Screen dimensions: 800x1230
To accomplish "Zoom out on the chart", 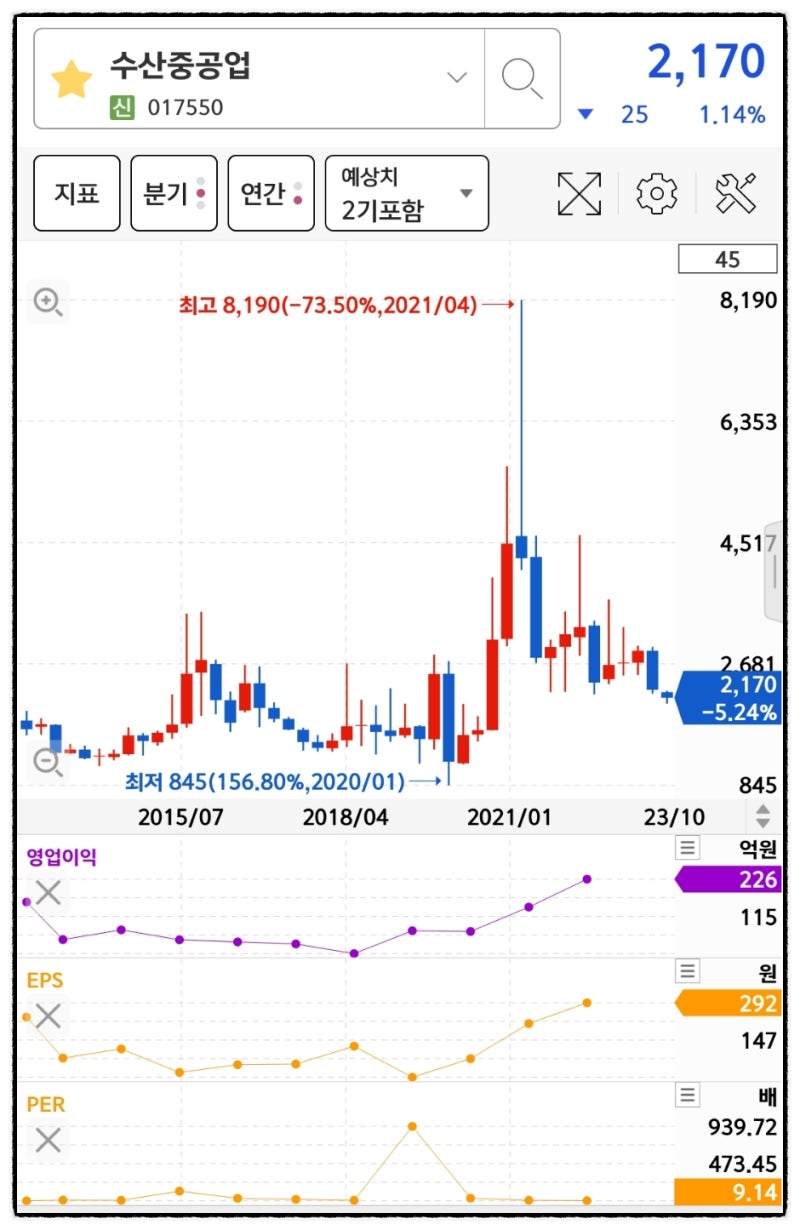I will pos(48,762).
